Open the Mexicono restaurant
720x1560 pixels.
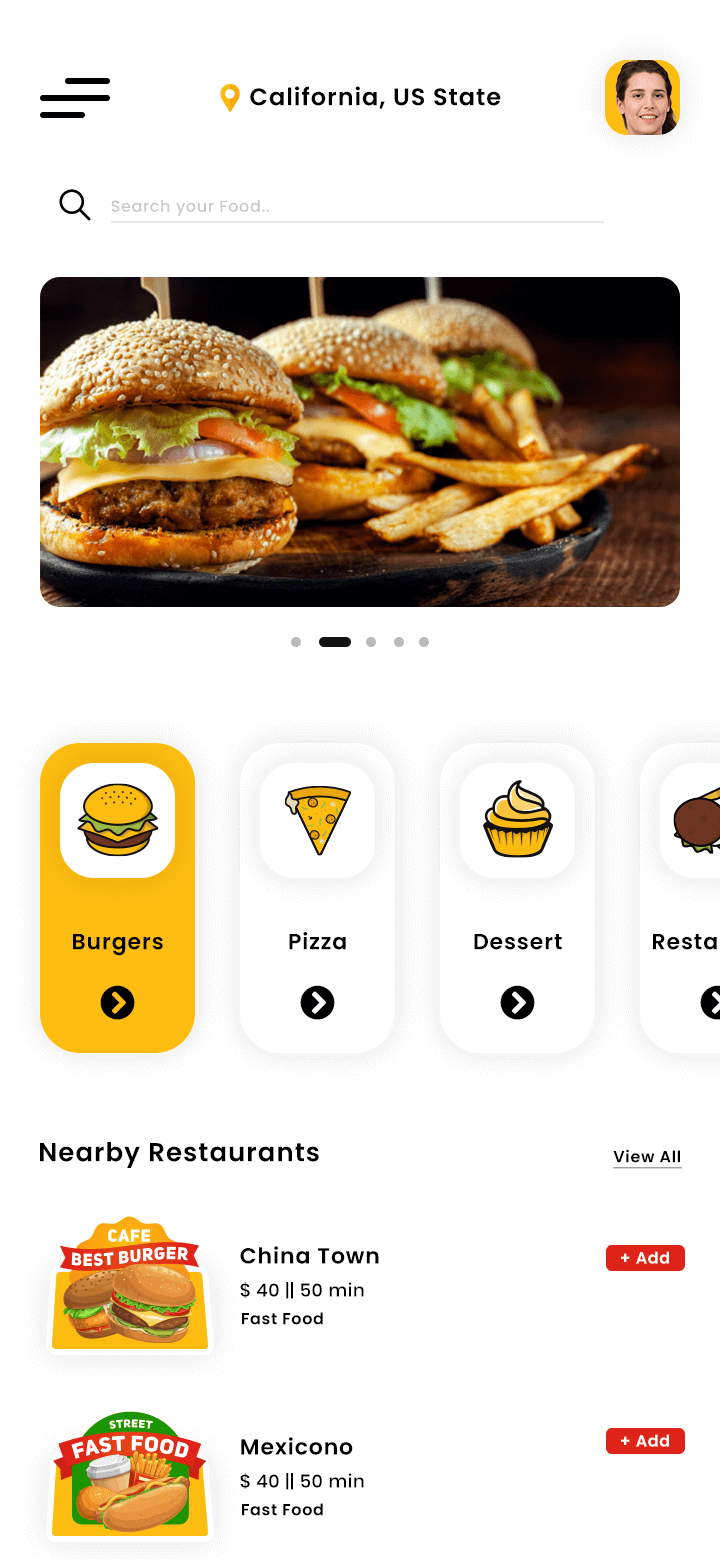297,1447
